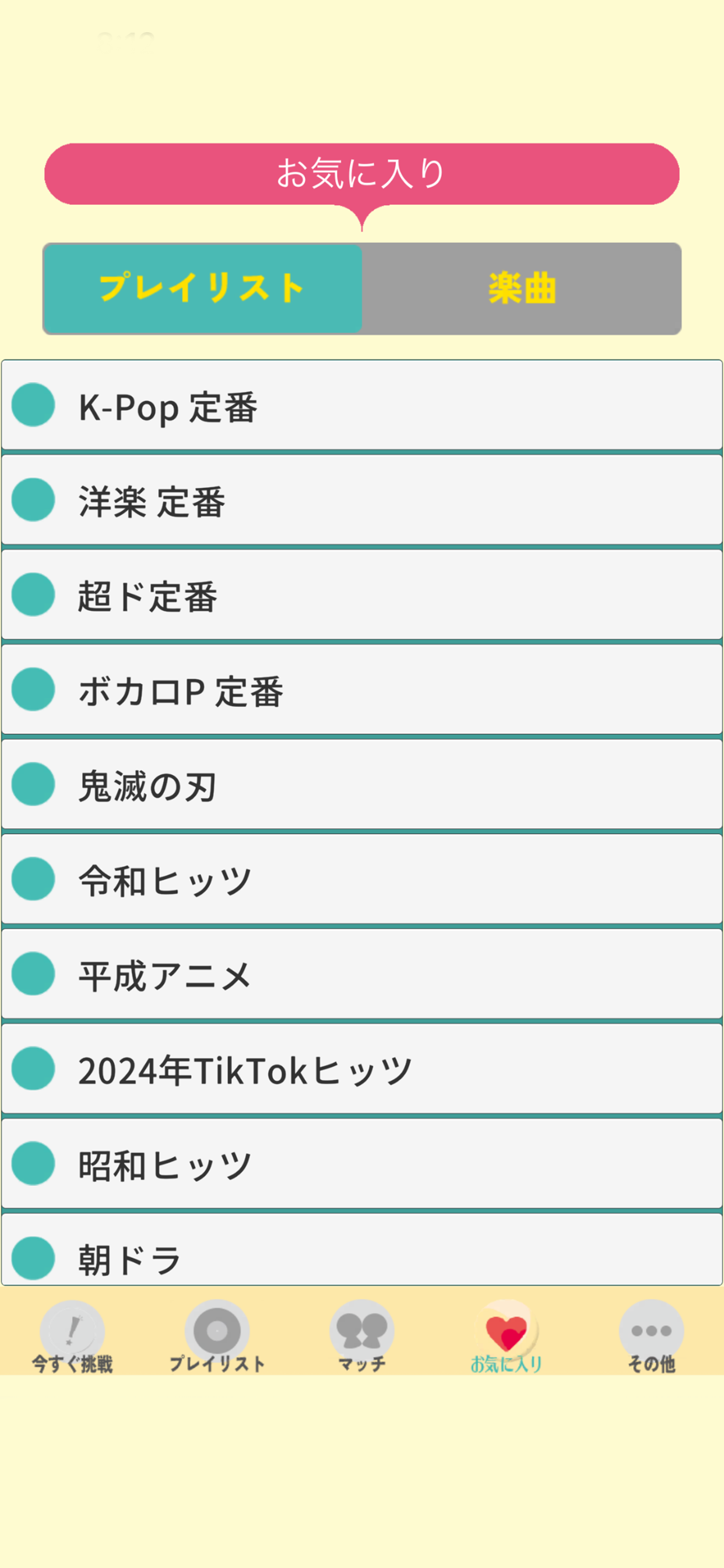
Task: Open the ボカロP 定番 playlist
Action: point(361,690)
